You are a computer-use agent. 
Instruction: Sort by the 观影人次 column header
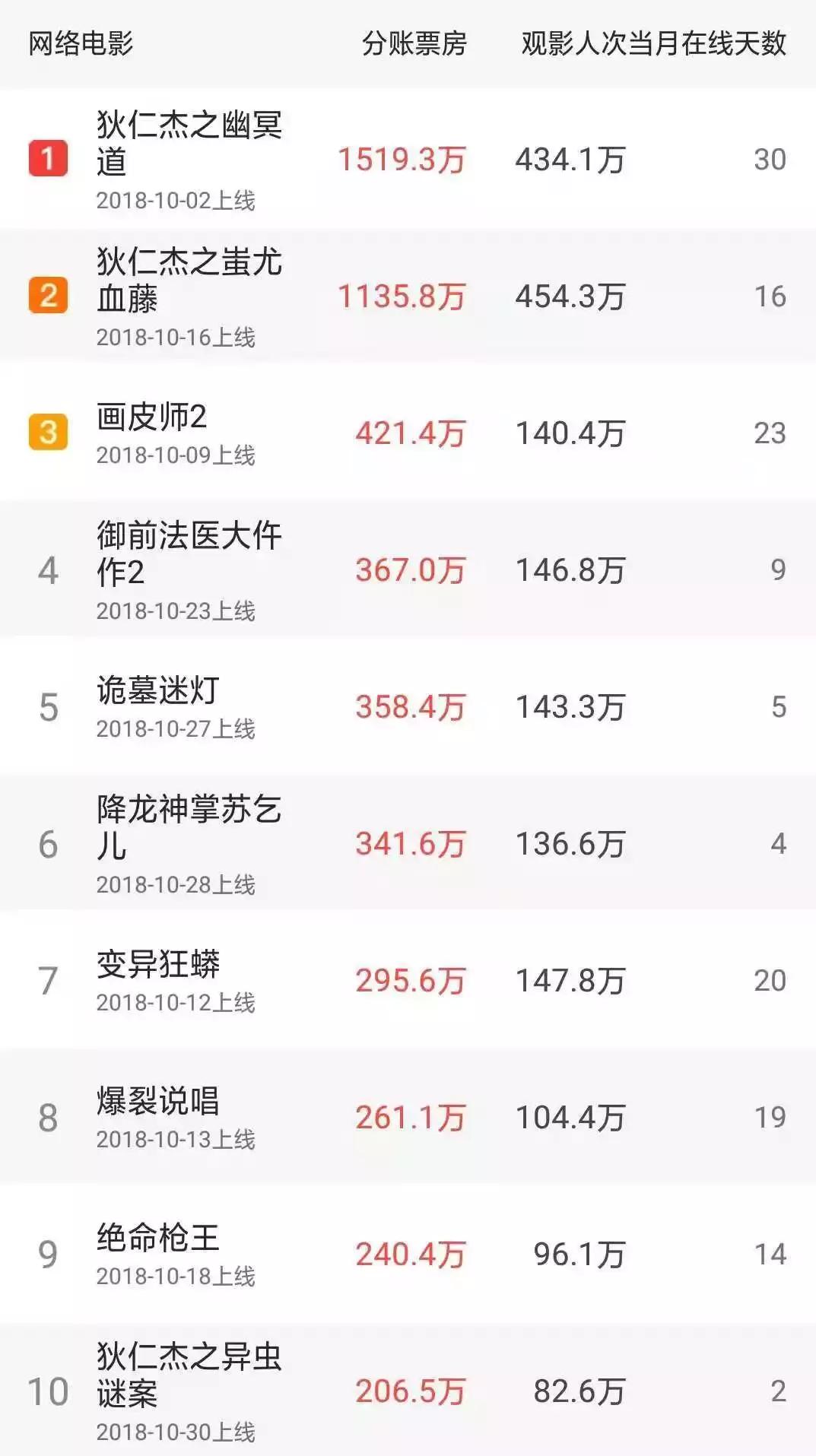[x=579, y=43]
